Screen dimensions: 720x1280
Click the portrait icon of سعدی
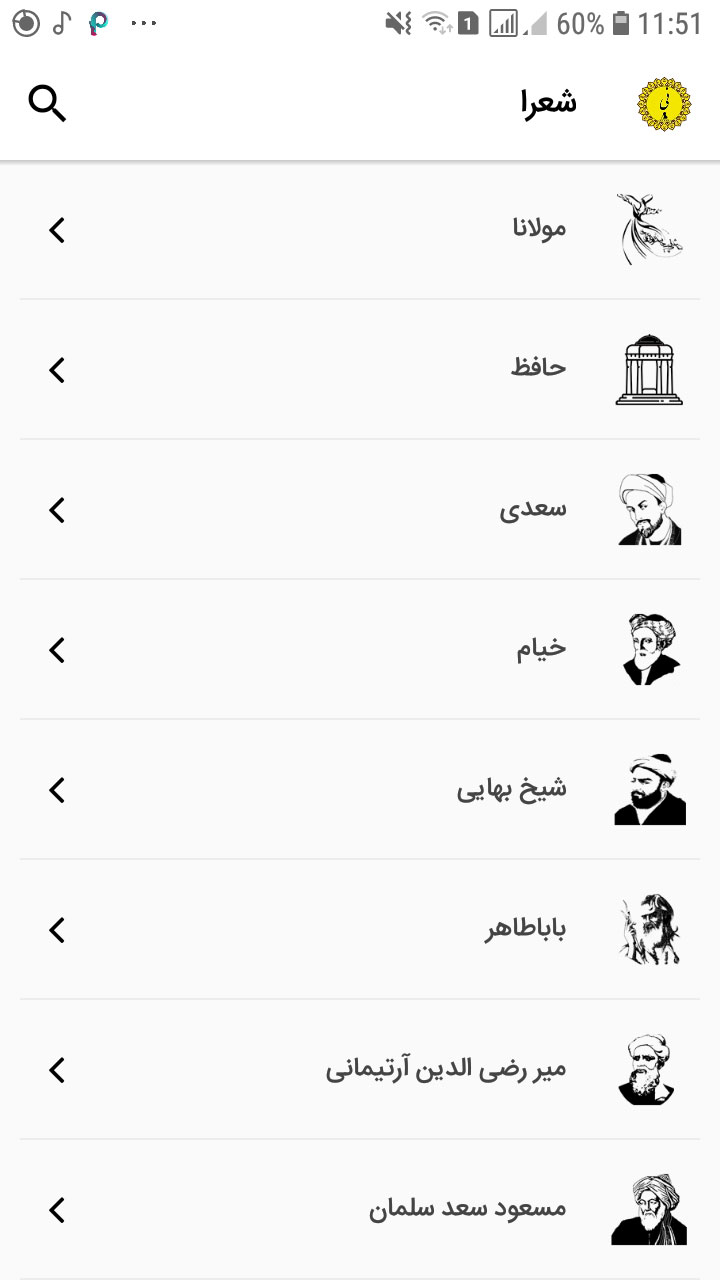tap(649, 507)
